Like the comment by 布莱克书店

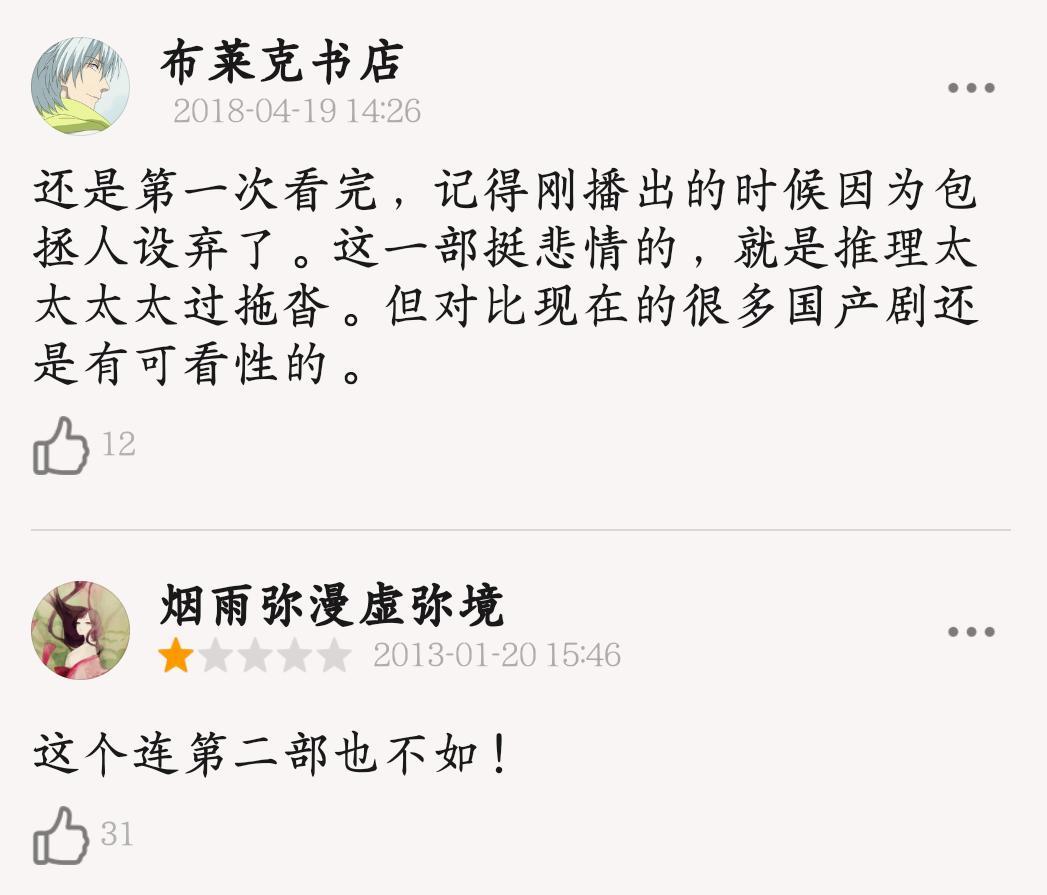pos(62,446)
